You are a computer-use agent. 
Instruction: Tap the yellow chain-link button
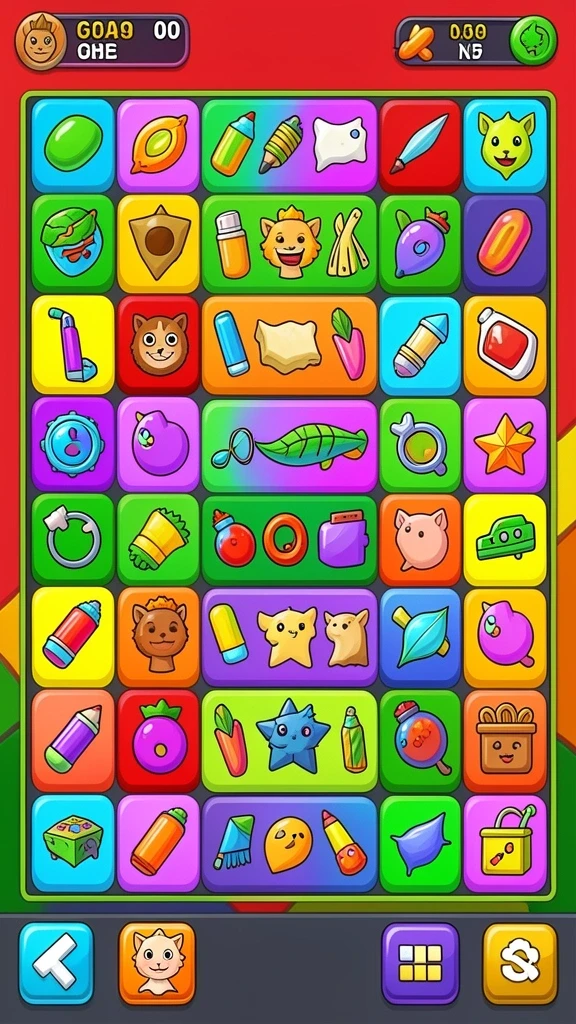click(x=520, y=963)
